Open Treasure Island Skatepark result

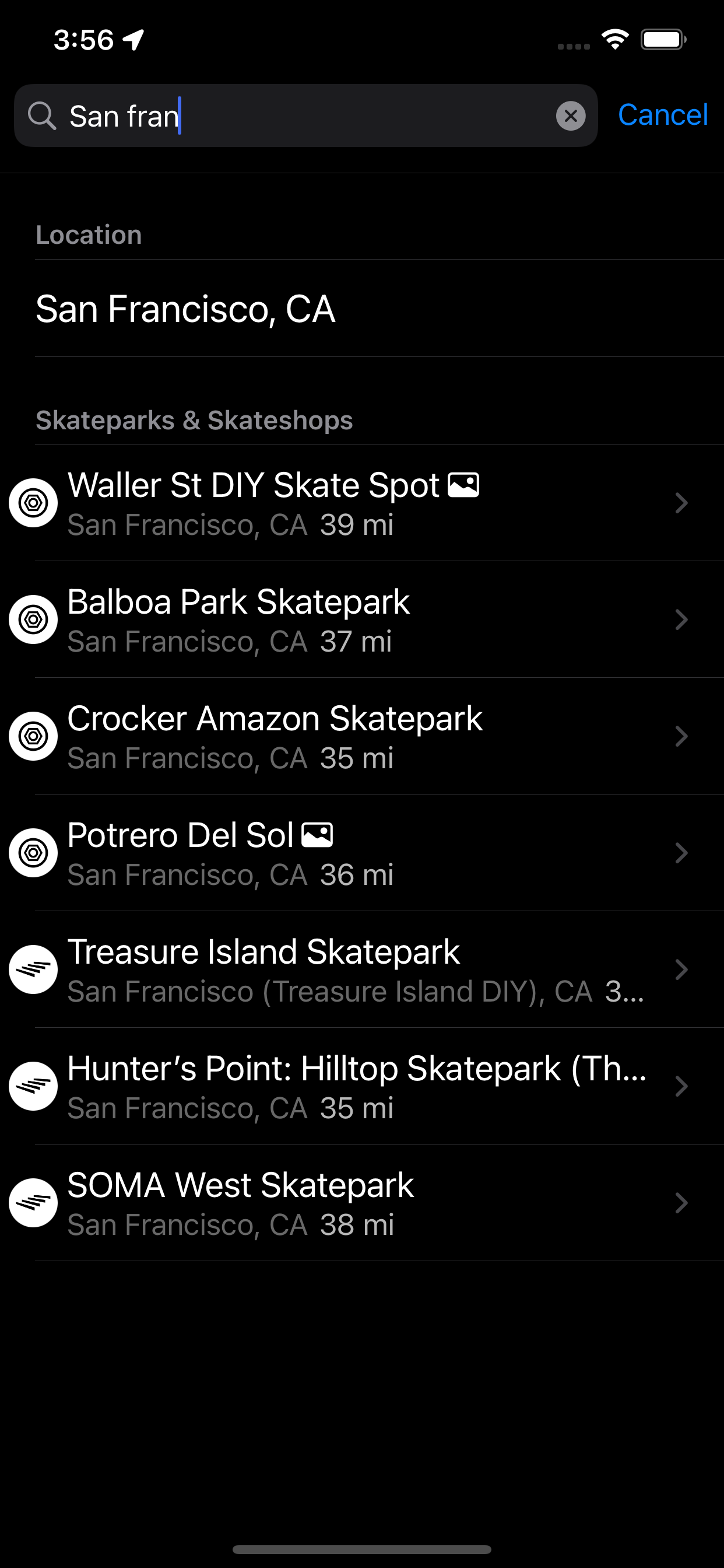coord(362,970)
